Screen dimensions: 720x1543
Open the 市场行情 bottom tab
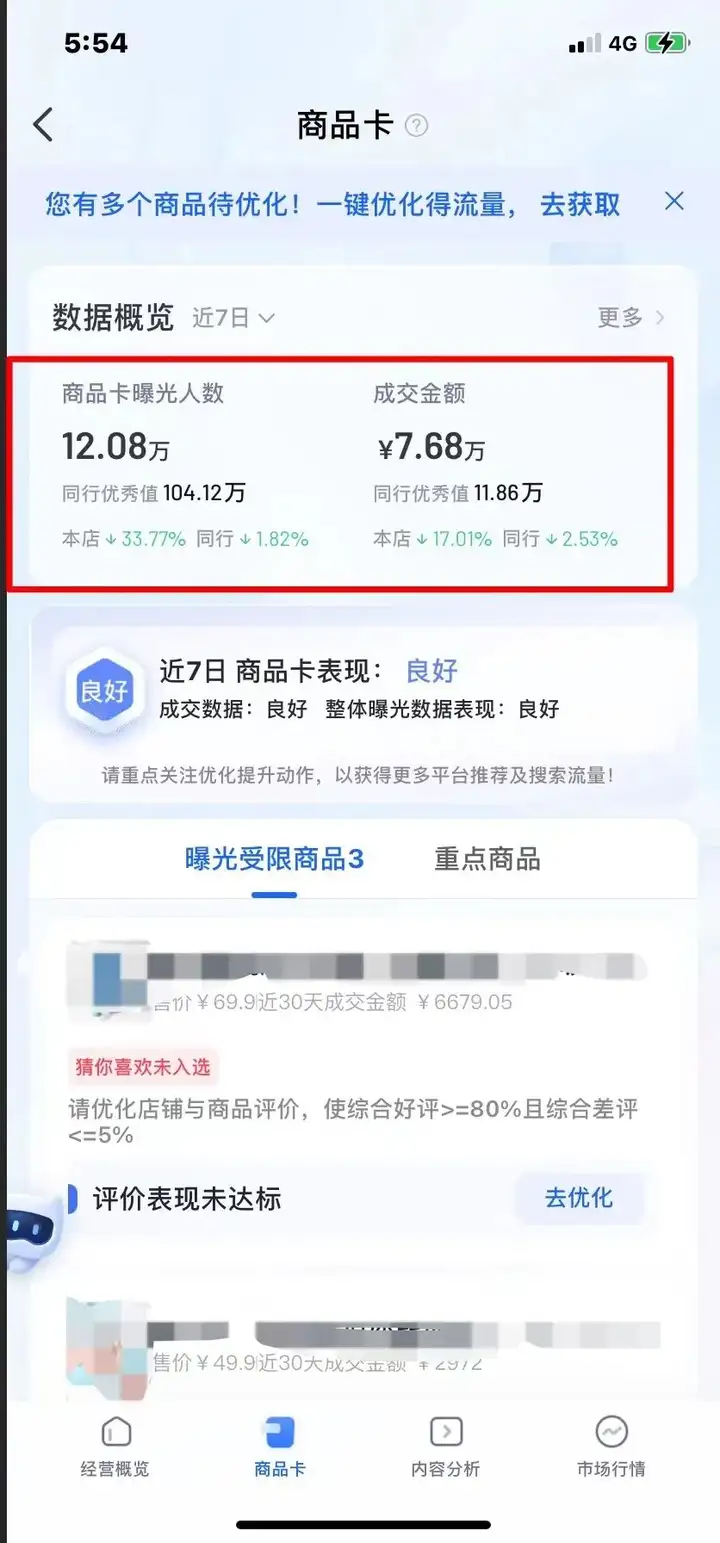pyautogui.click(x=611, y=1448)
